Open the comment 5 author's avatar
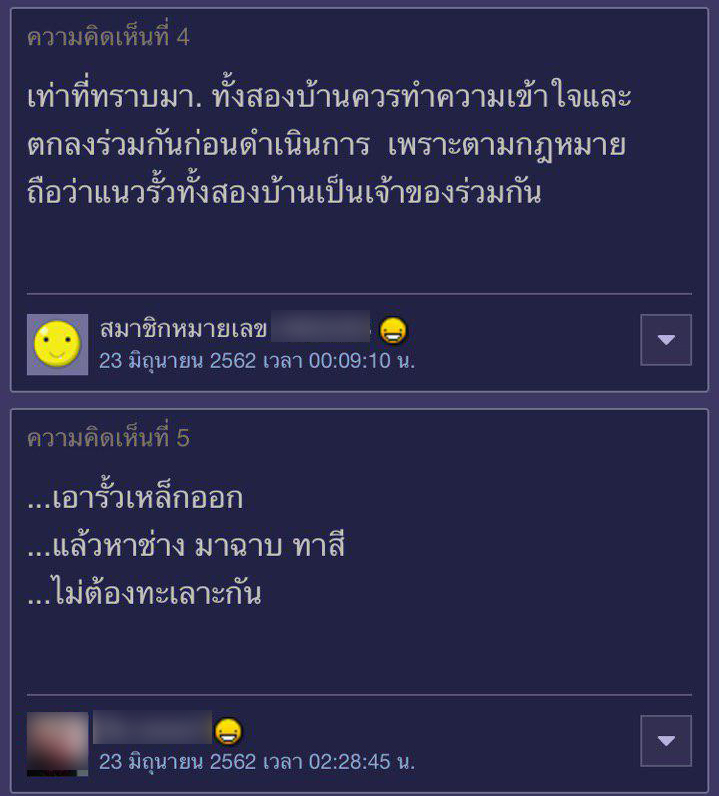This screenshot has height=796, width=719. point(57,744)
